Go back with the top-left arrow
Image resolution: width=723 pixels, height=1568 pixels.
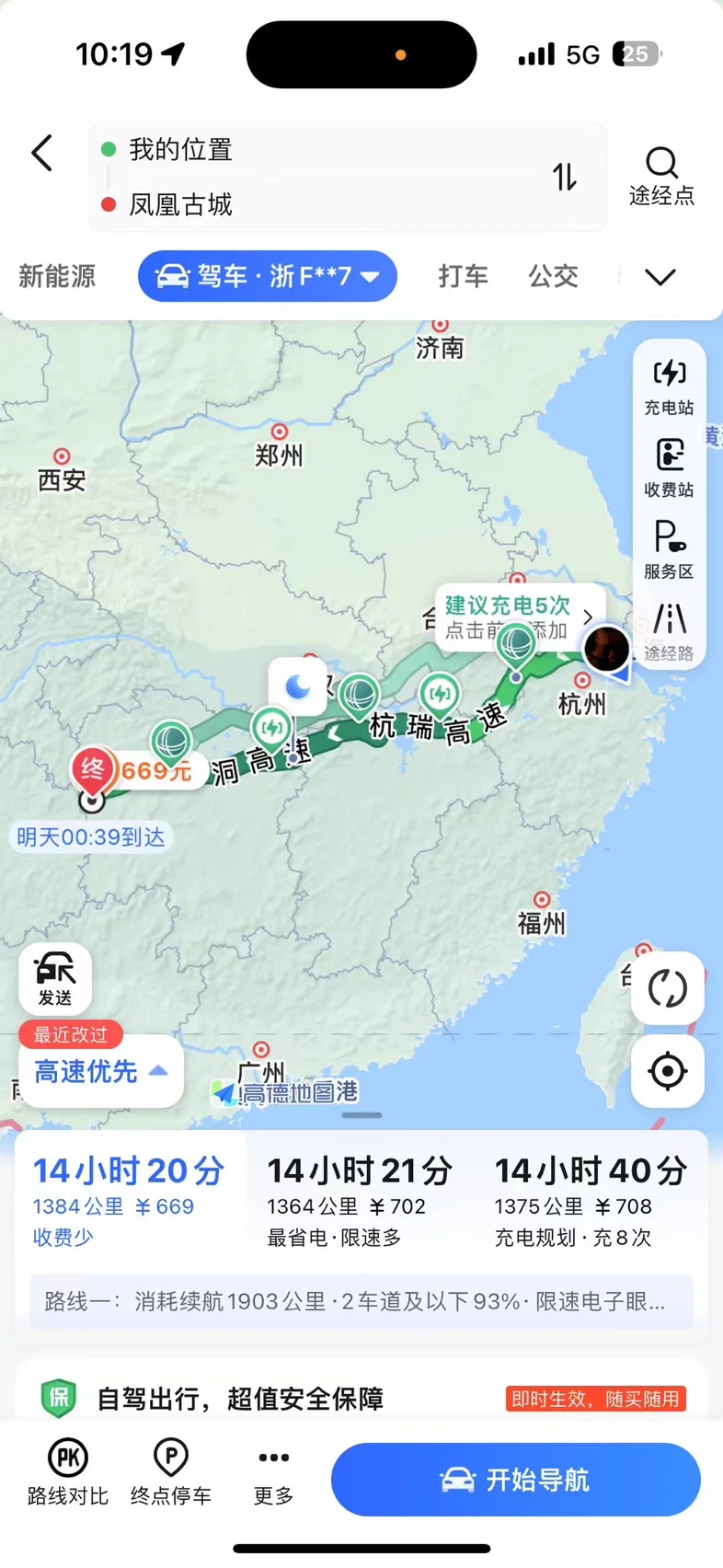[42, 153]
